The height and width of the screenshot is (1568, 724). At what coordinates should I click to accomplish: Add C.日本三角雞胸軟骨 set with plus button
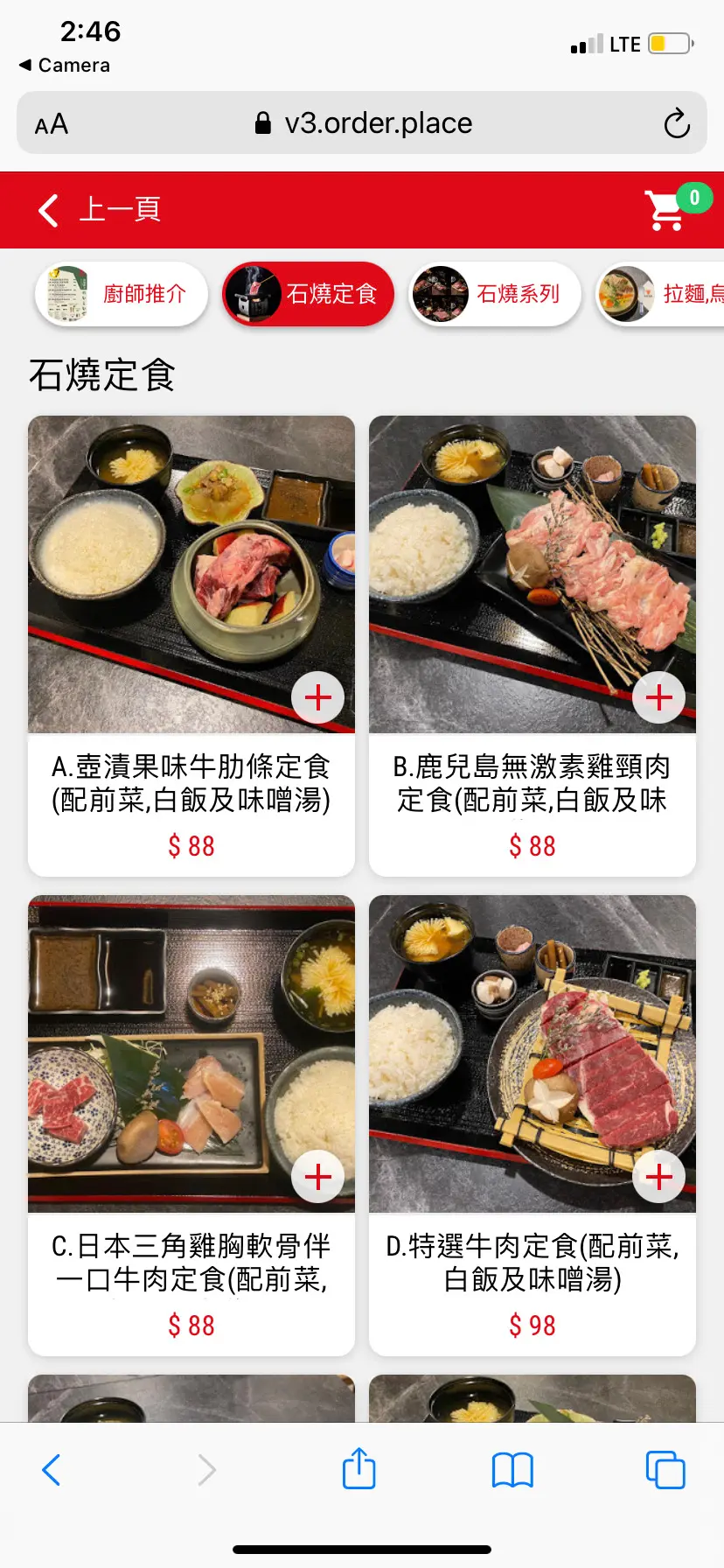(x=317, y=1177)
